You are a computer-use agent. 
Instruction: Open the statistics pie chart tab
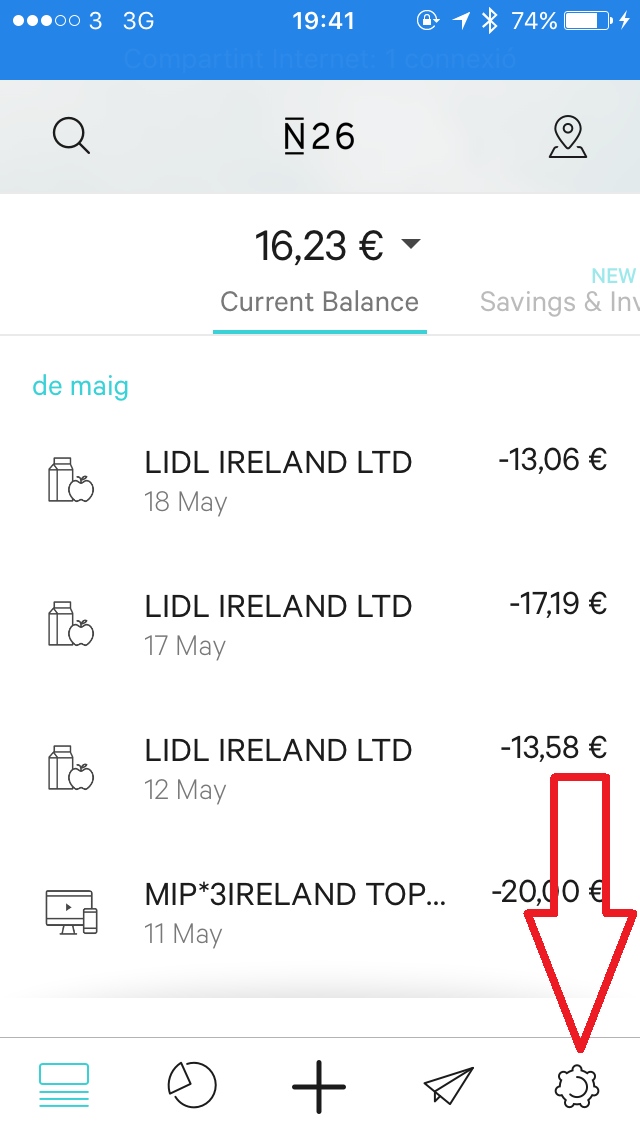click(x=191, y=1085)
